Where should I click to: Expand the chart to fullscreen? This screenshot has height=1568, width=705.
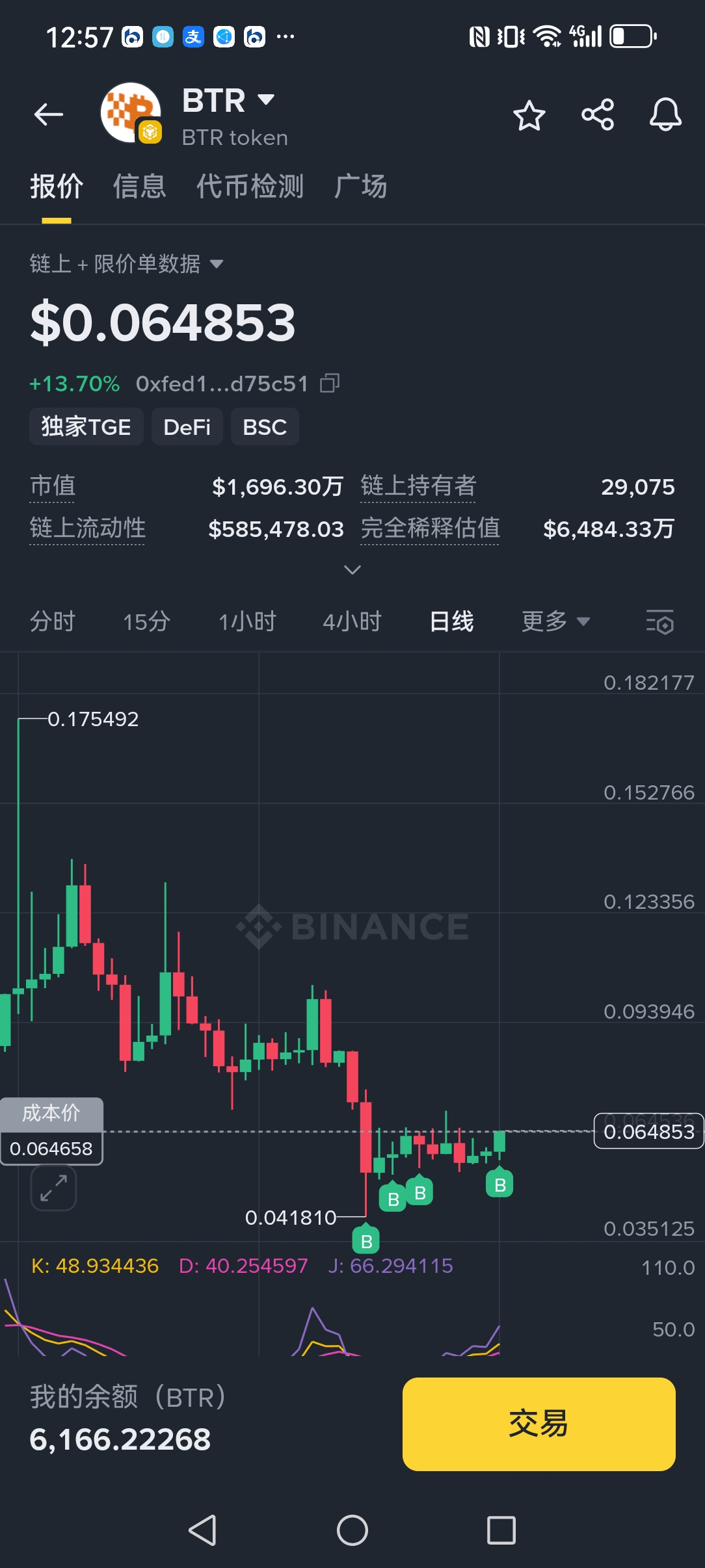click(53, 1188)
